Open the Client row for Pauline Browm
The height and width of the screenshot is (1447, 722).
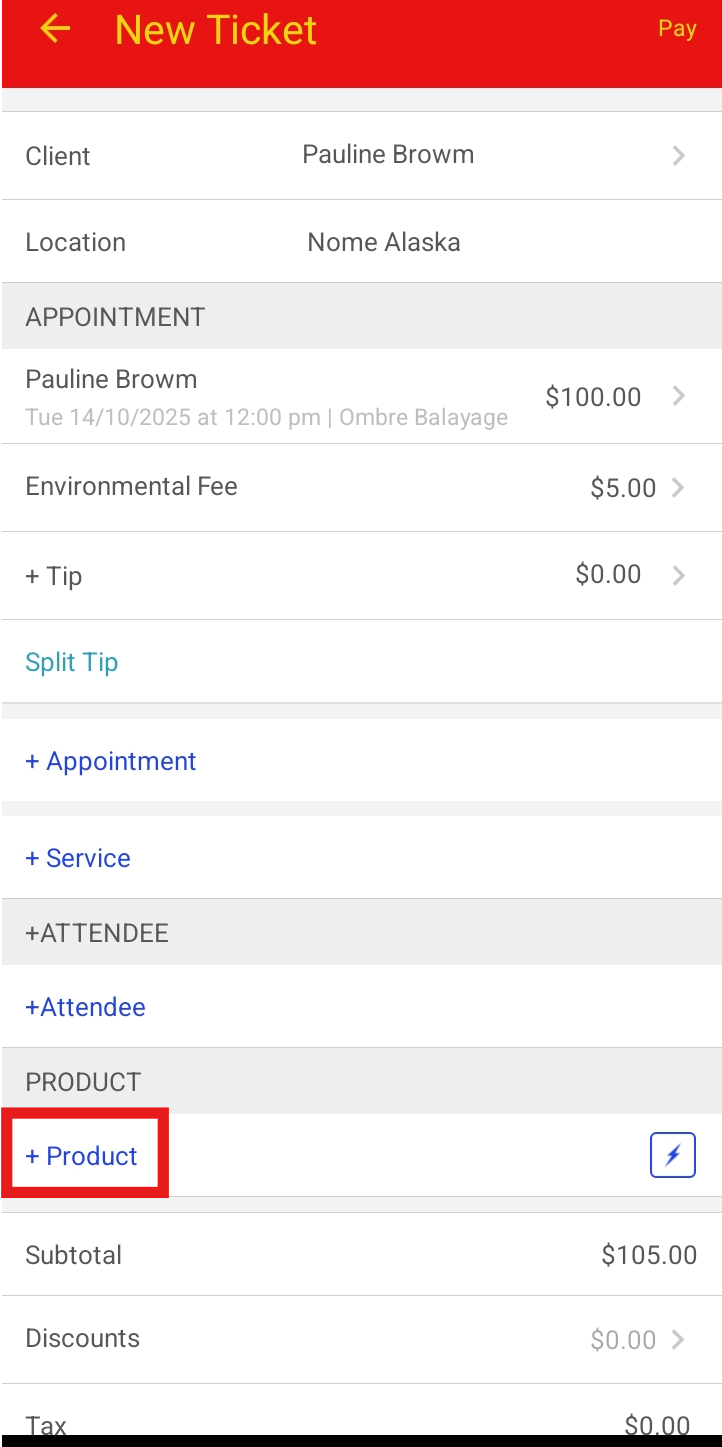coord(360,156)
